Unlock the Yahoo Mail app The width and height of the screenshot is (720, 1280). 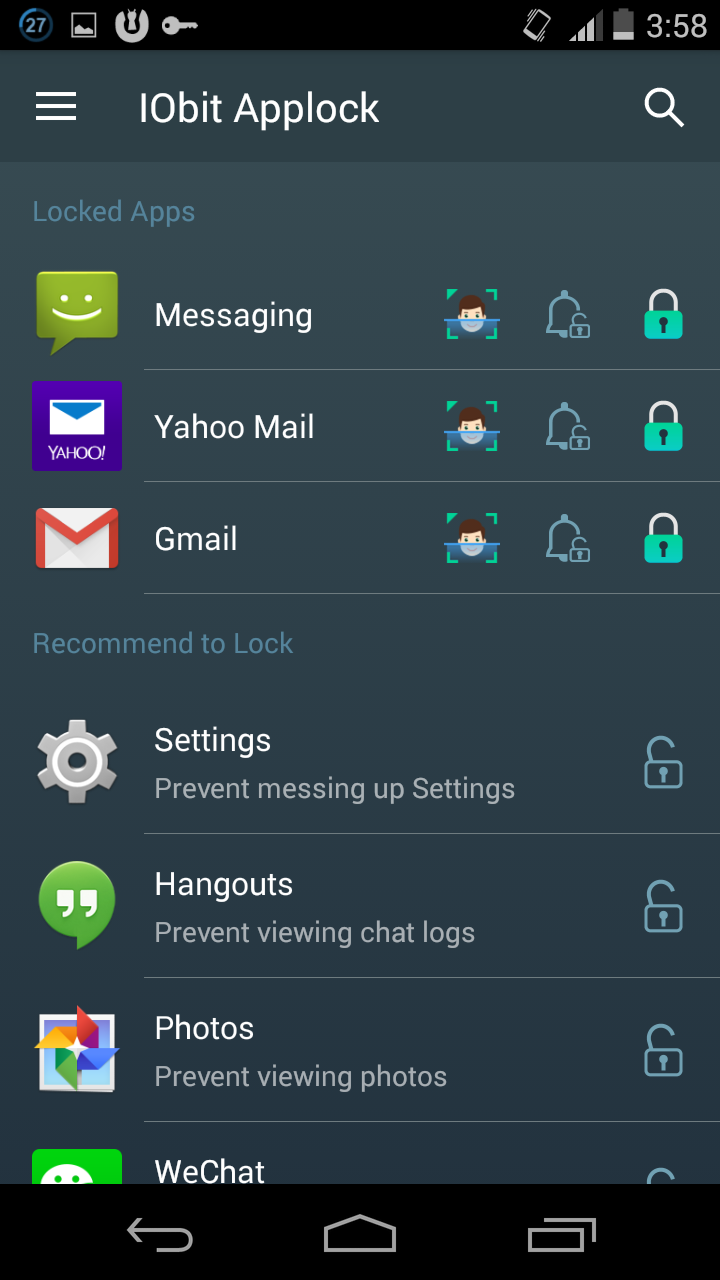[x=663, y=427]
